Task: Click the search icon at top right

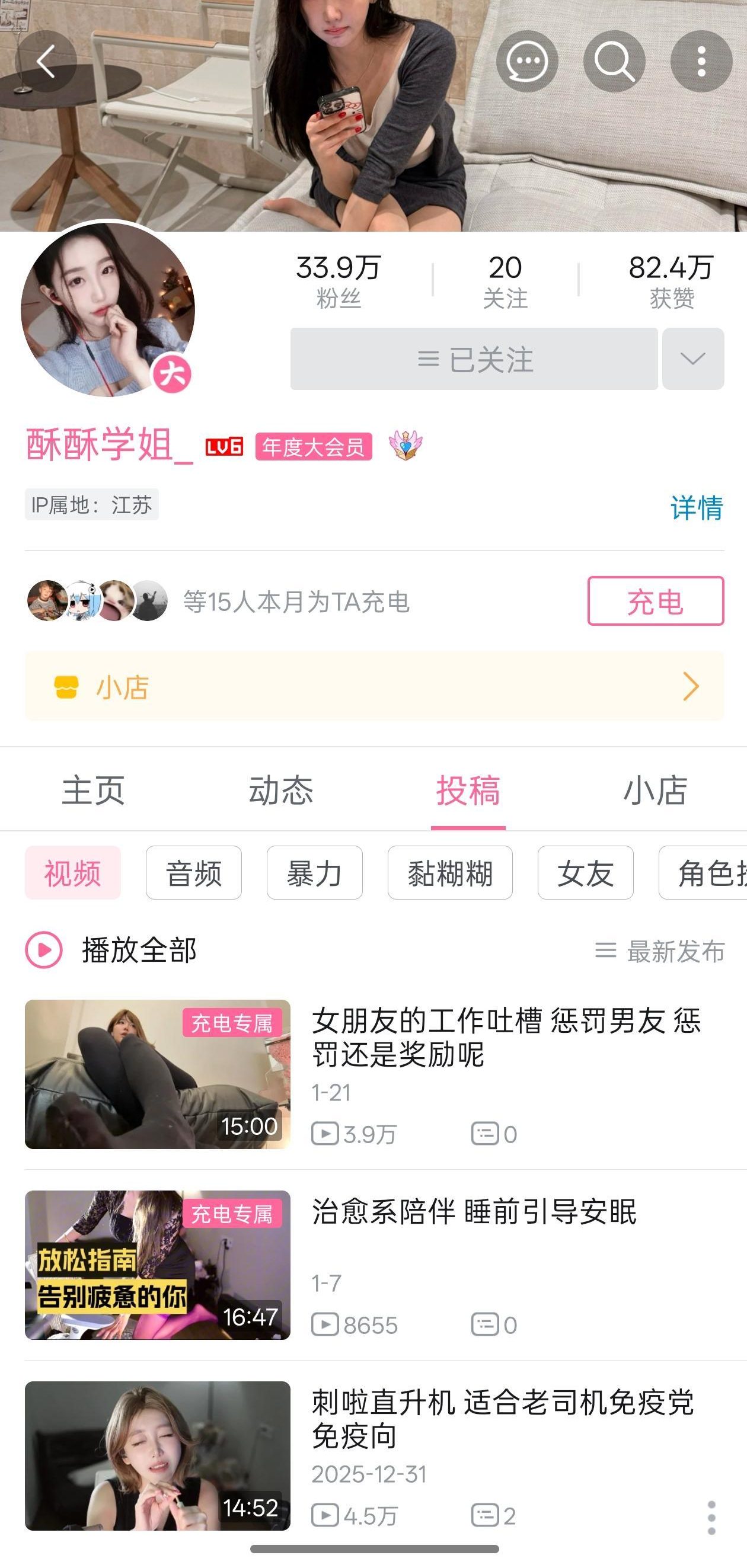Action: [615, 61]
